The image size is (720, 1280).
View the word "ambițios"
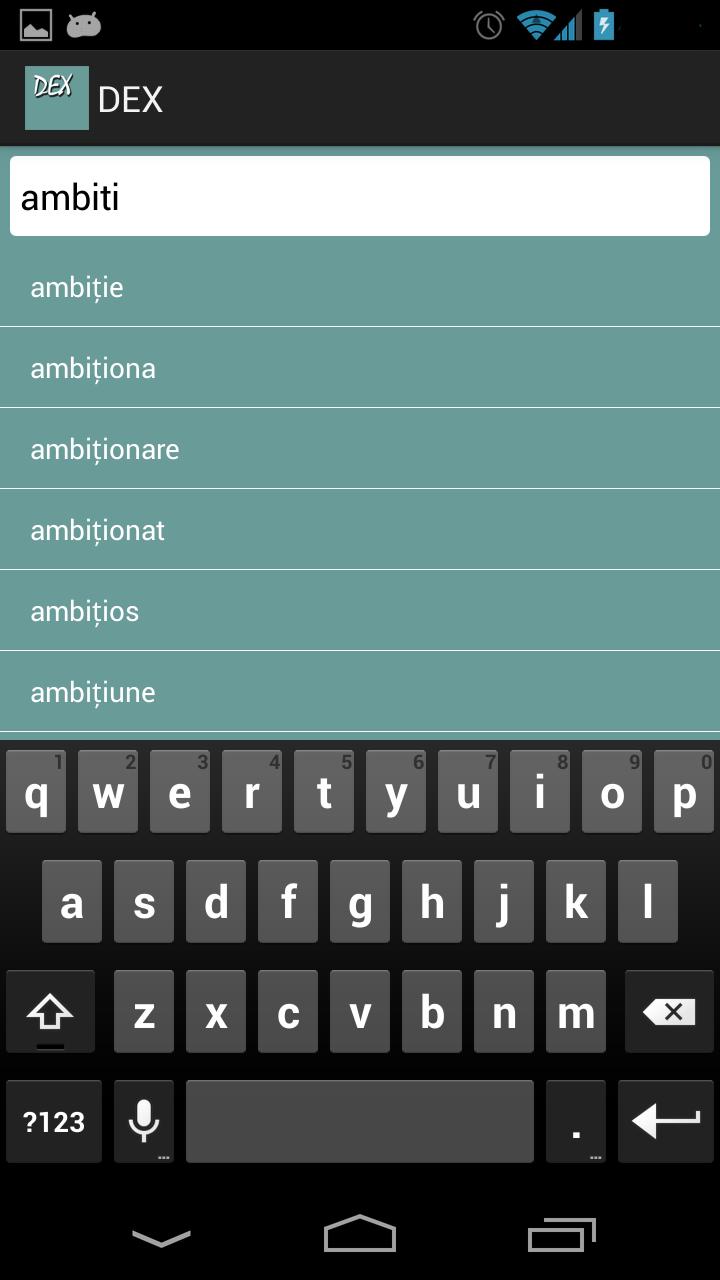click(x=360, y=611)
